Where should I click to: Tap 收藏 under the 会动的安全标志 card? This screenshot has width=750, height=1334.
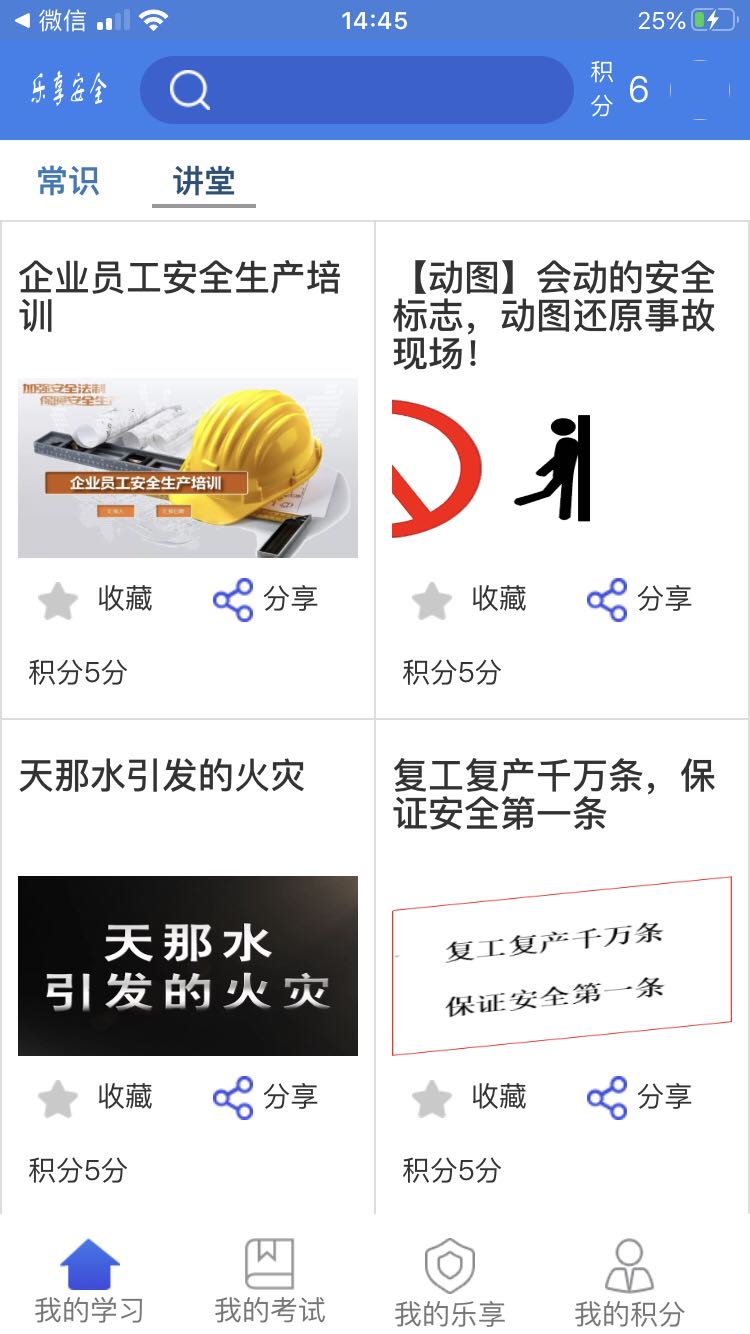pyautogui.click(x=470, y=600)
